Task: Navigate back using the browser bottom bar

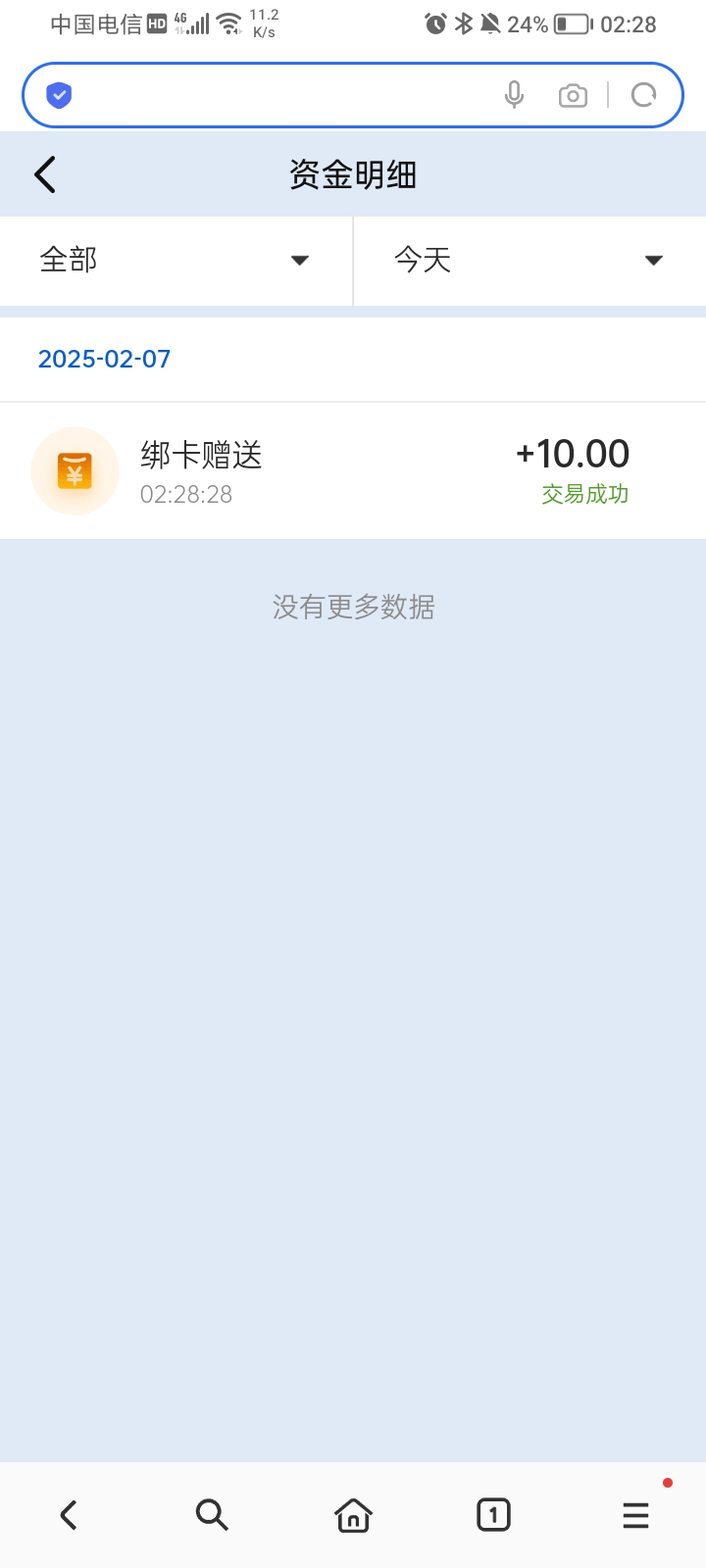Action: [x=69, y=1515]
